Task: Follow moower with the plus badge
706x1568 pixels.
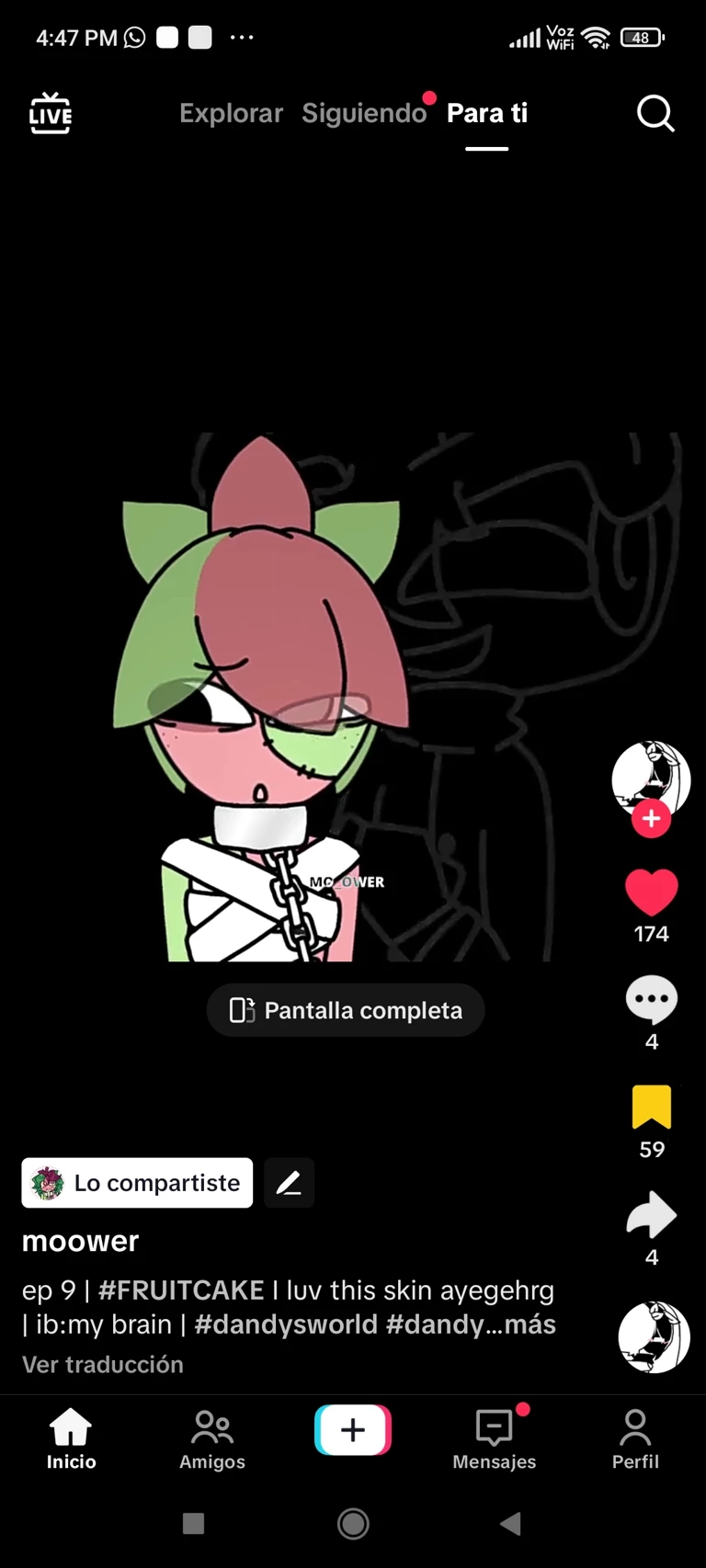Action: (651, 818)
